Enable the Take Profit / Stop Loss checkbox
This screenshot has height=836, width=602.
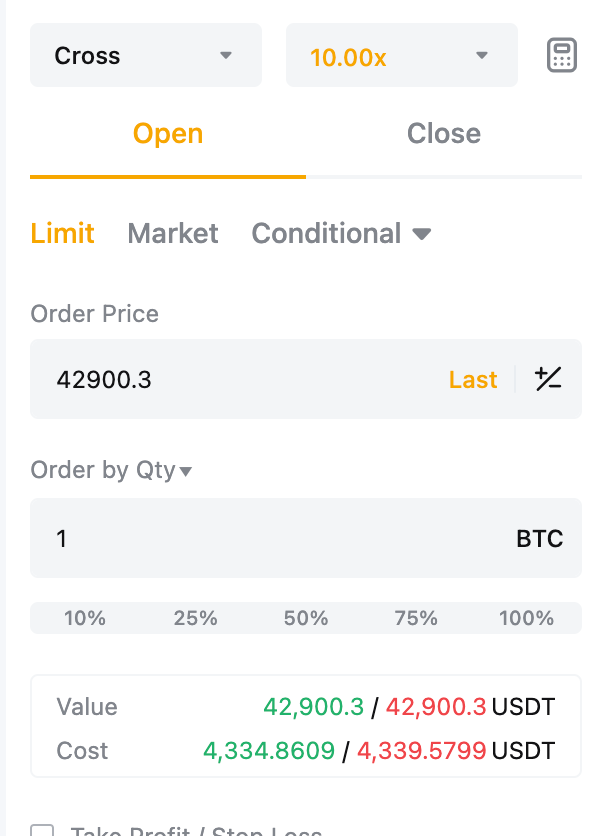click(42, 831)
